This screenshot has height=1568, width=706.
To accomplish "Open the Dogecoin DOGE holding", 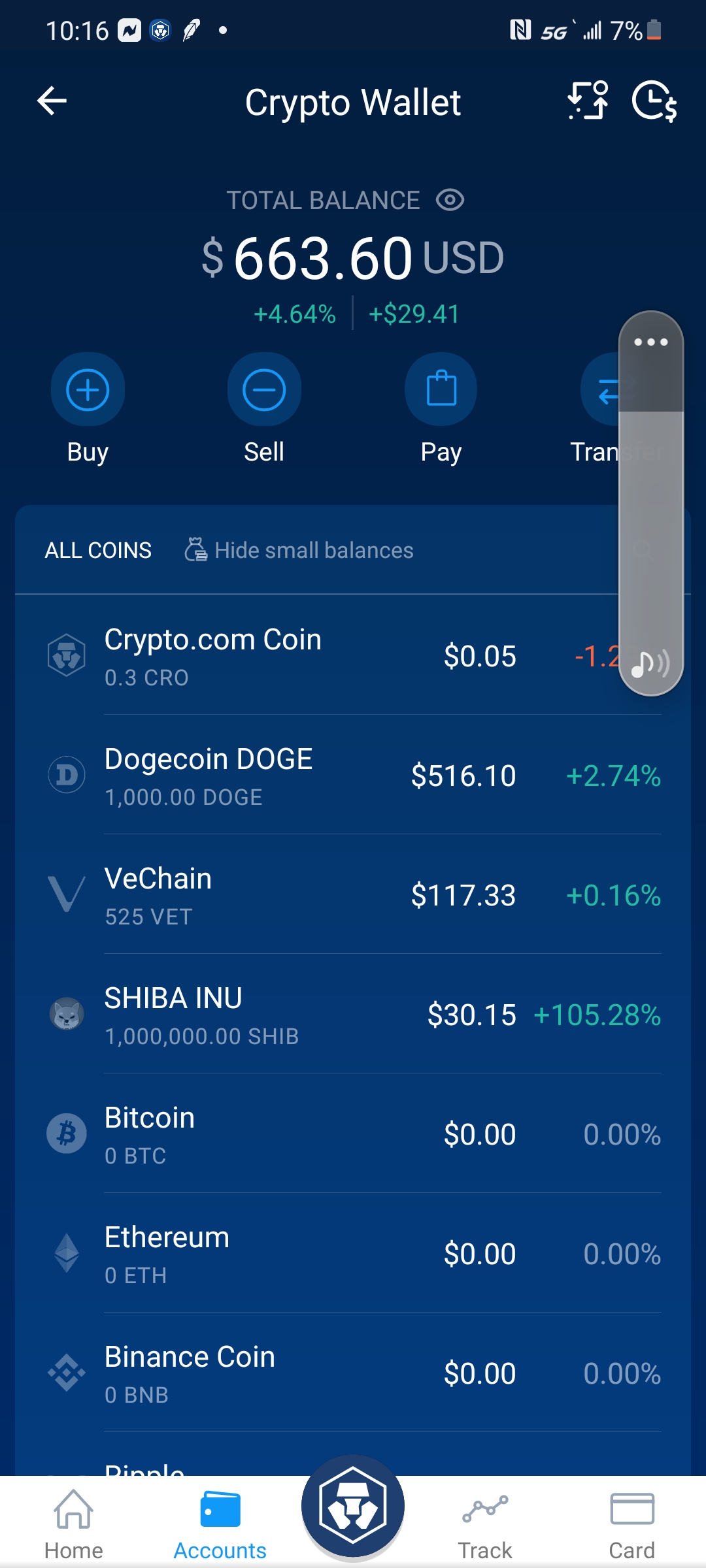I will pos(353,776).
